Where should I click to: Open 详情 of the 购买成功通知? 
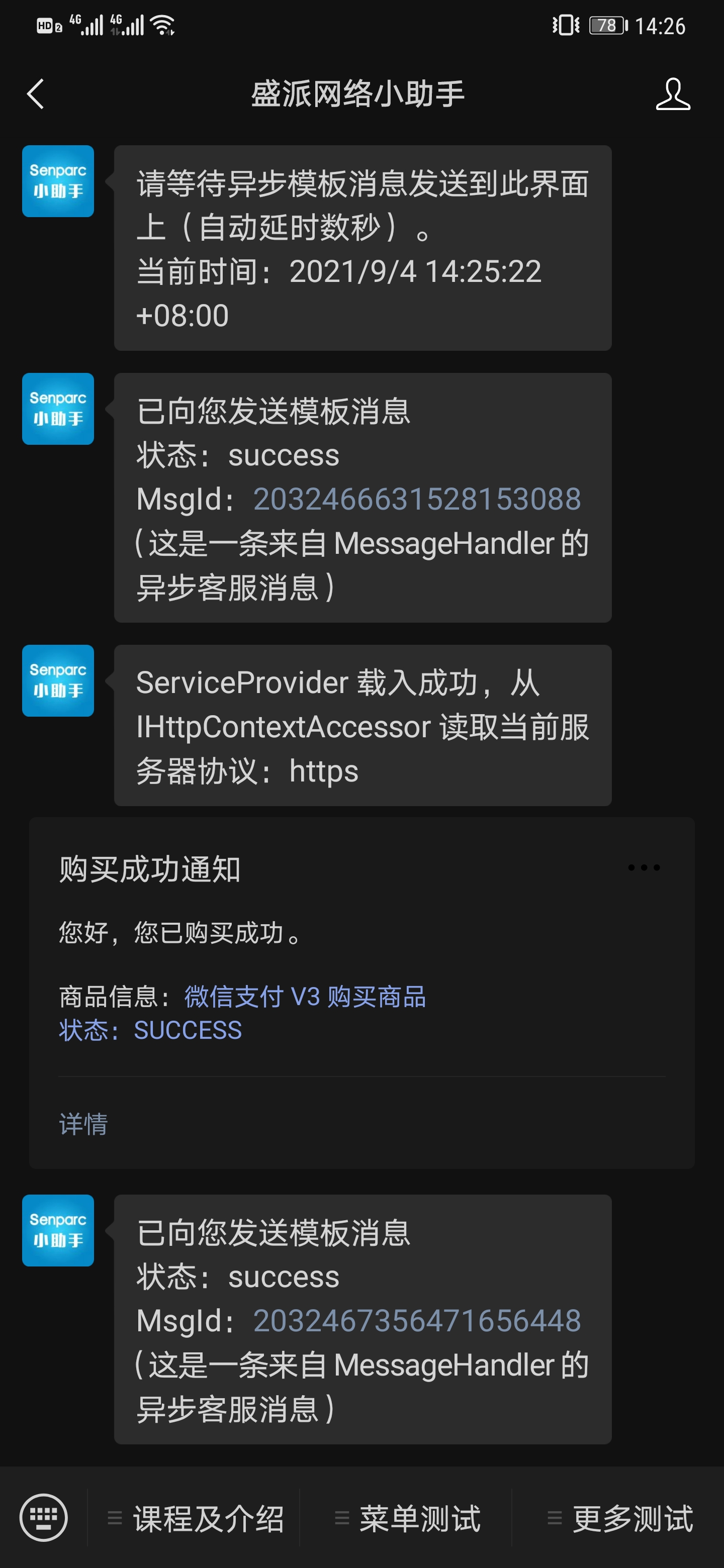pos(83,1124)
